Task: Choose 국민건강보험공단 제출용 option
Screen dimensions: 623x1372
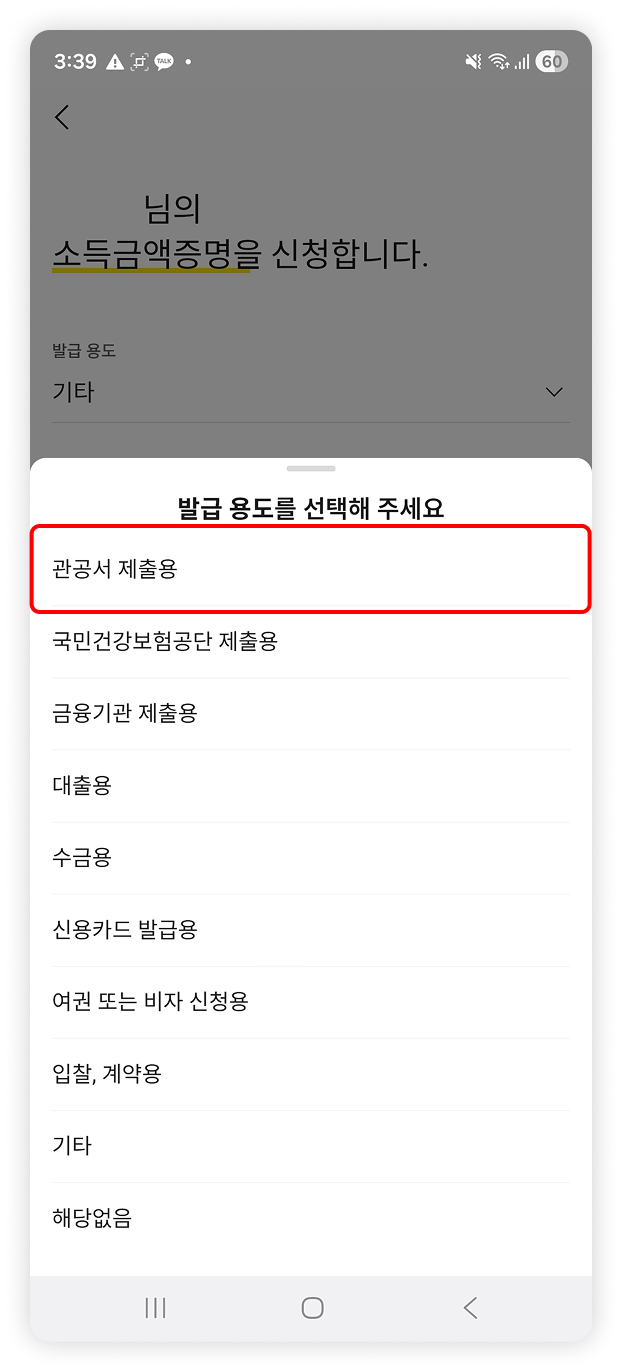Action: pos(310,641)
